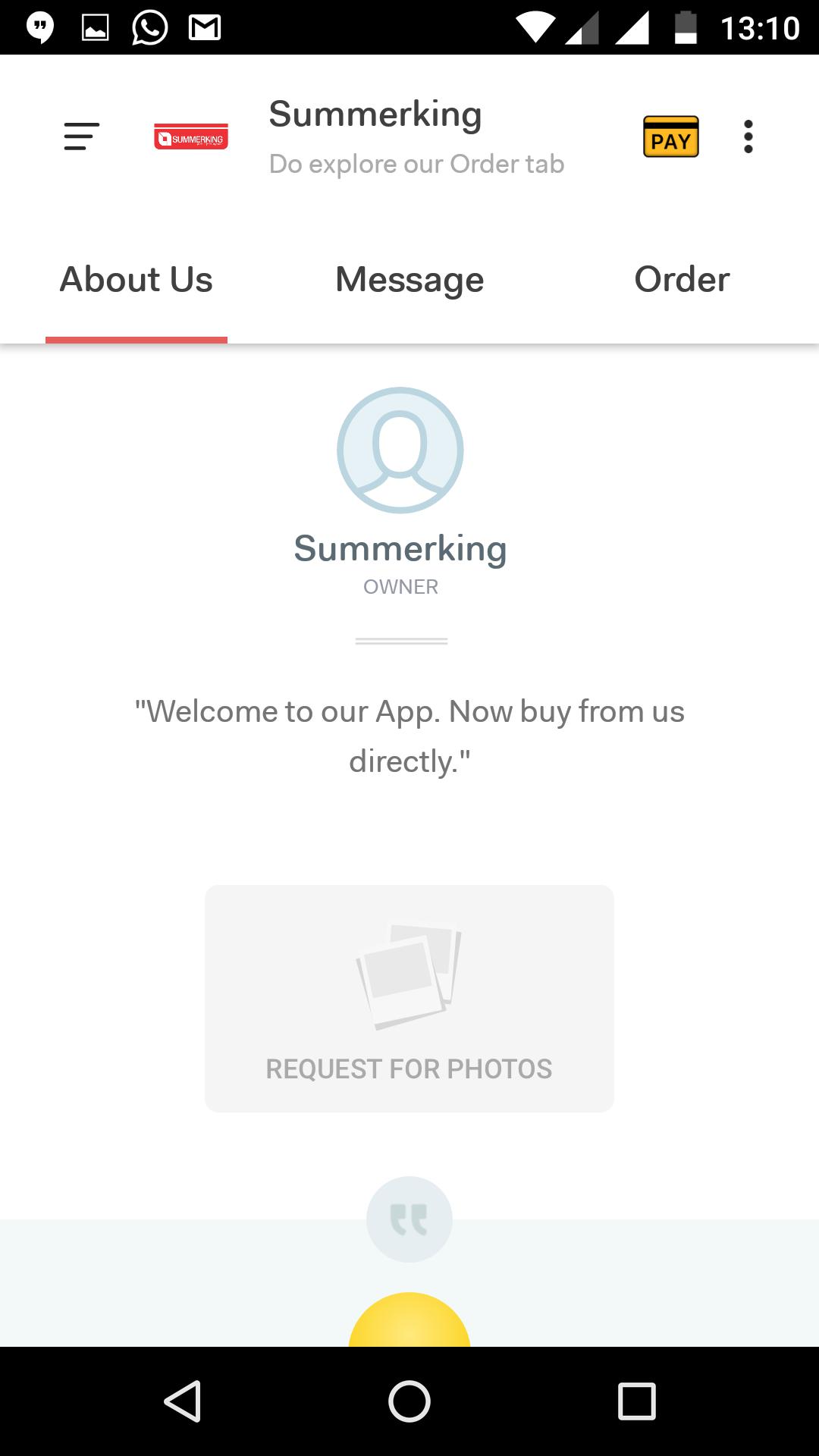Open the navigation drawer menu
This screenshot has height=1456, width=819.
[x=81, y=135]
